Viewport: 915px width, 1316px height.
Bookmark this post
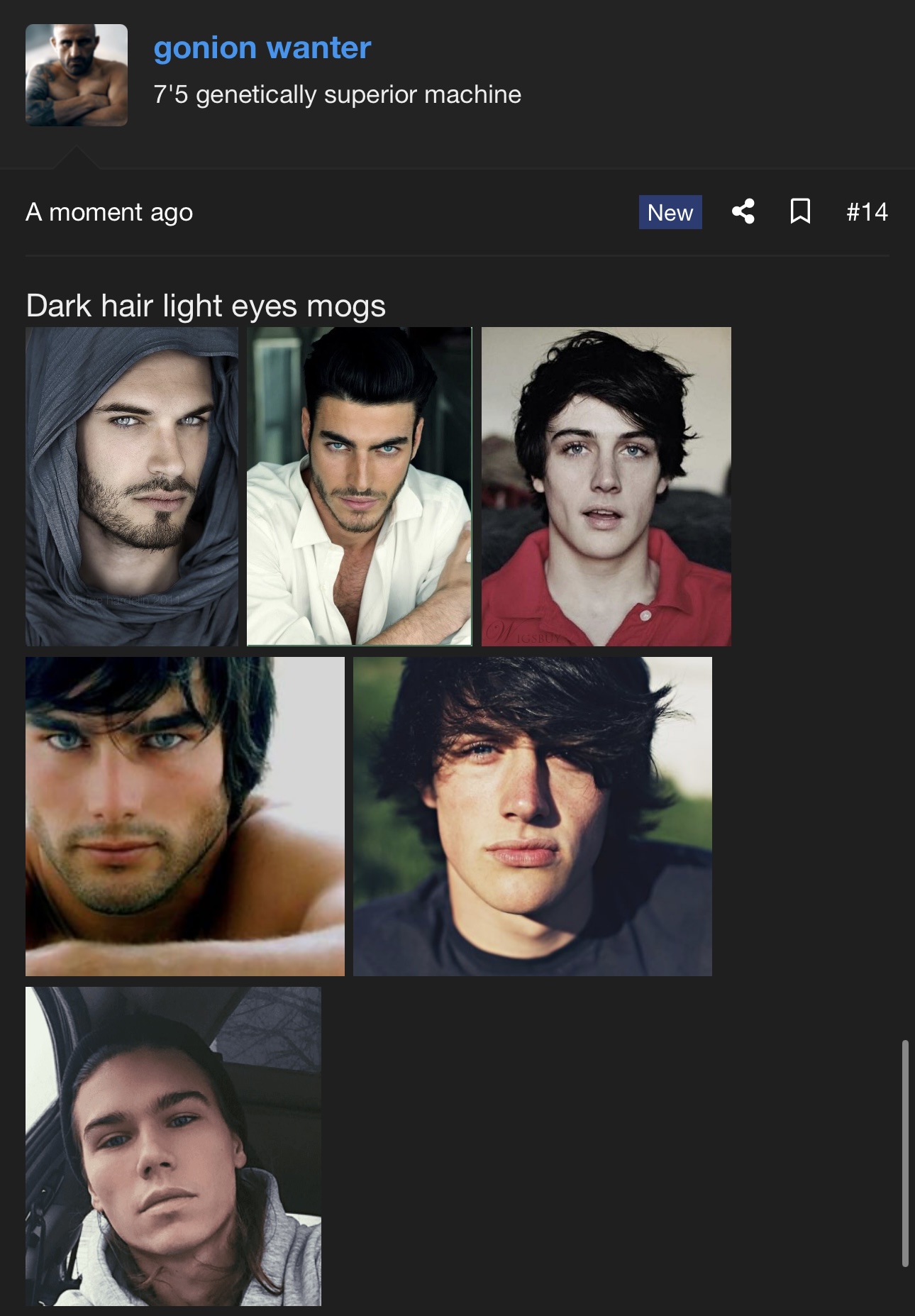(x=800, y=211)
